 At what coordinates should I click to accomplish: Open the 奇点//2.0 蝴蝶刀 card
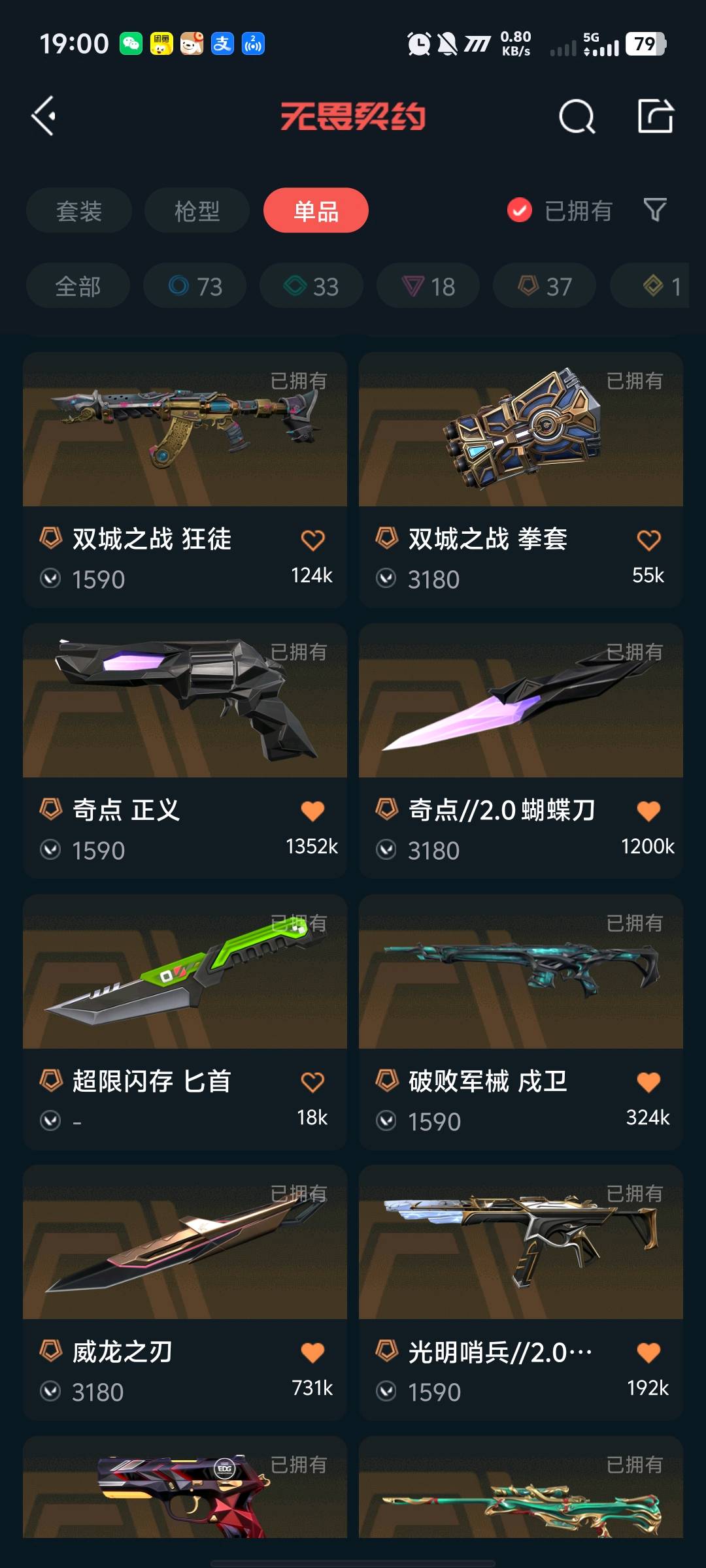click(521, 751)
